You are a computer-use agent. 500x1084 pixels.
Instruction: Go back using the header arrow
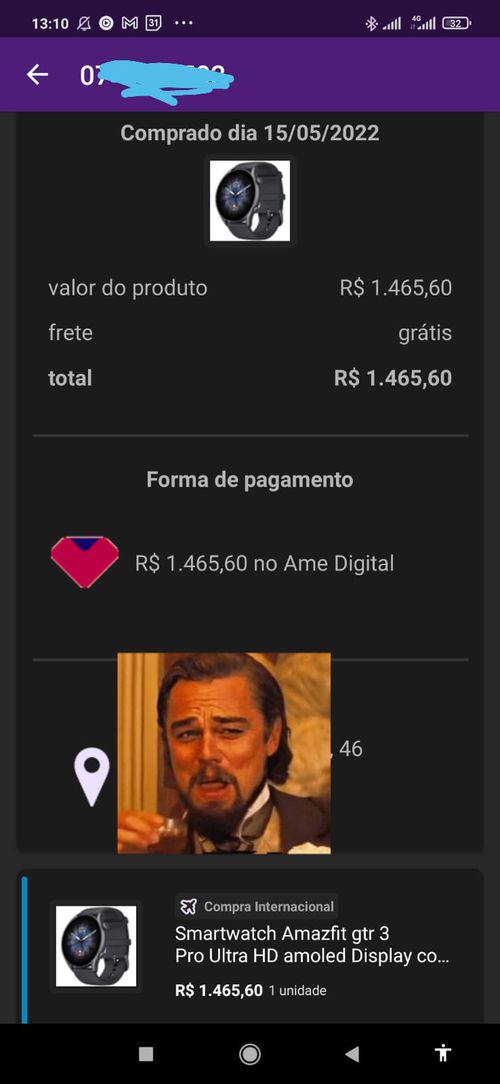point(37,75)
